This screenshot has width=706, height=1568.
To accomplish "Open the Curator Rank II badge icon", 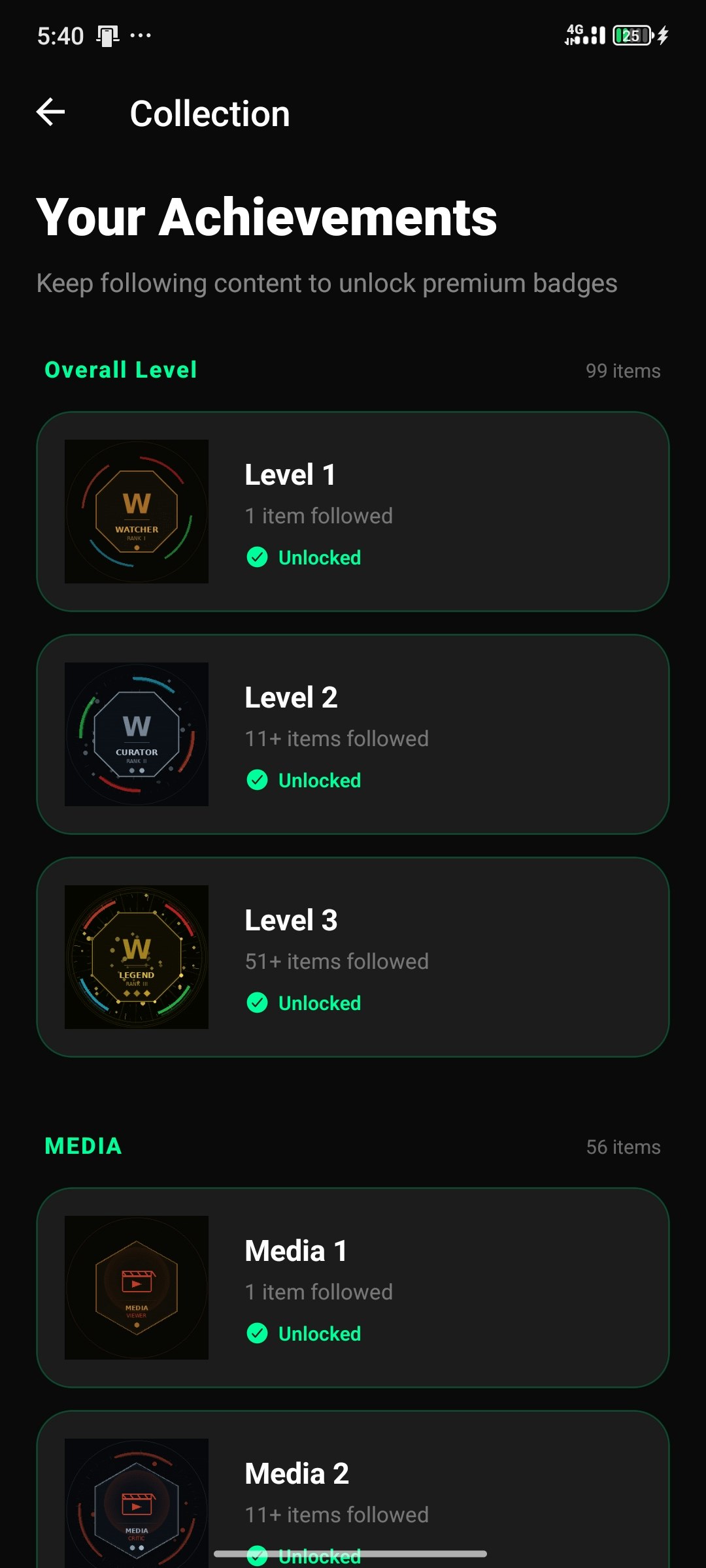I will pyautogui.click(x=136, y=735).
